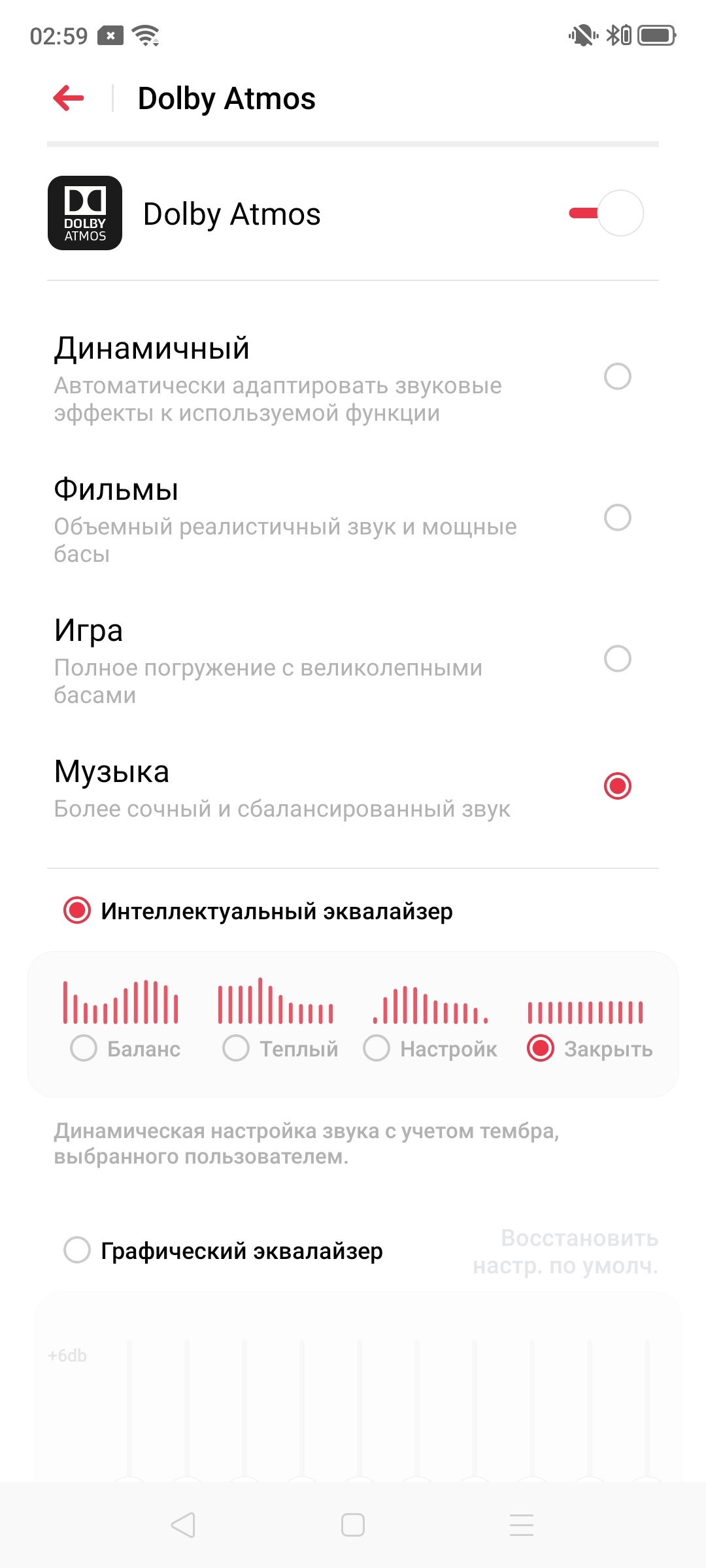
Task: Open recent apps from navigation bar
Action: [x=522, y=1526]
